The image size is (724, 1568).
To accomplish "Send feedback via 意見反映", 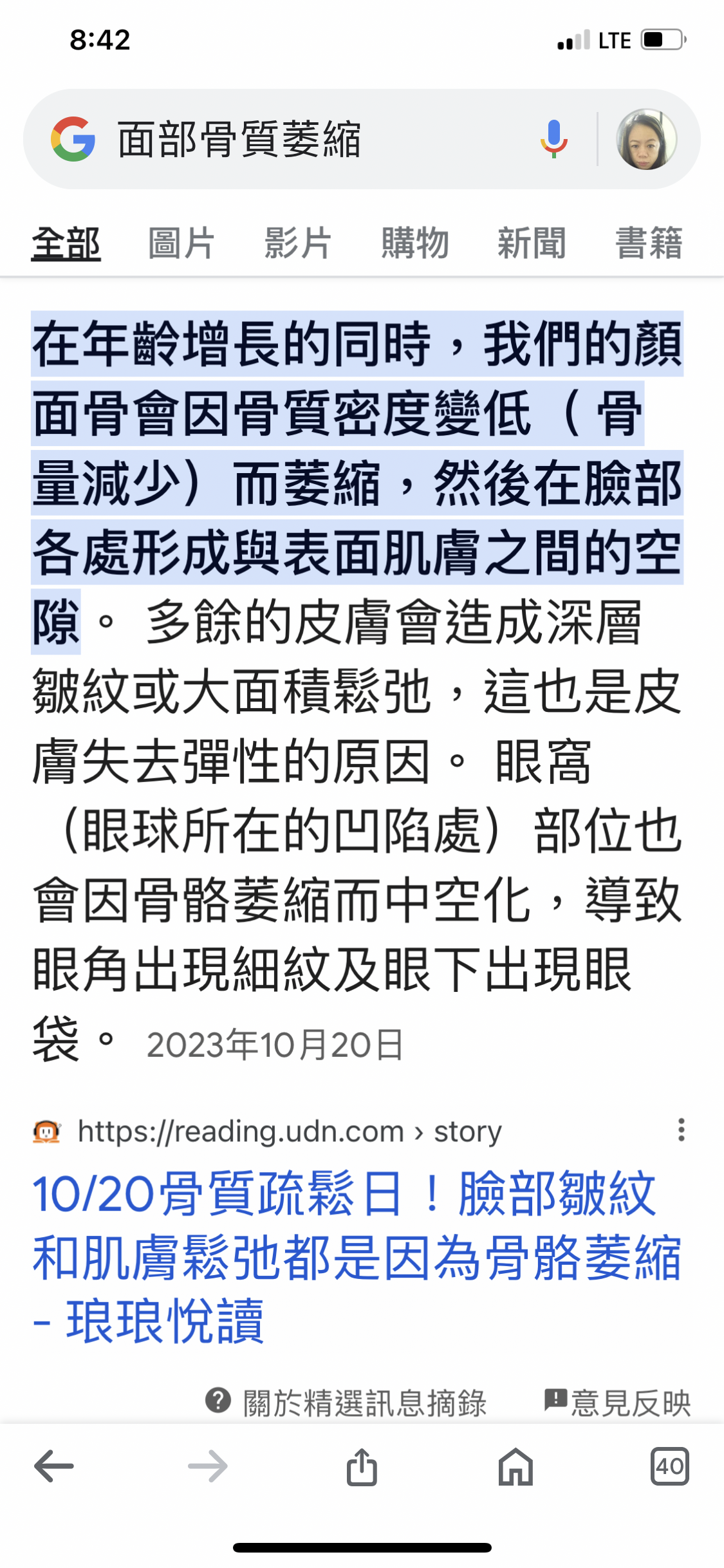I will pyautogui.click(x=618, y=1402).
